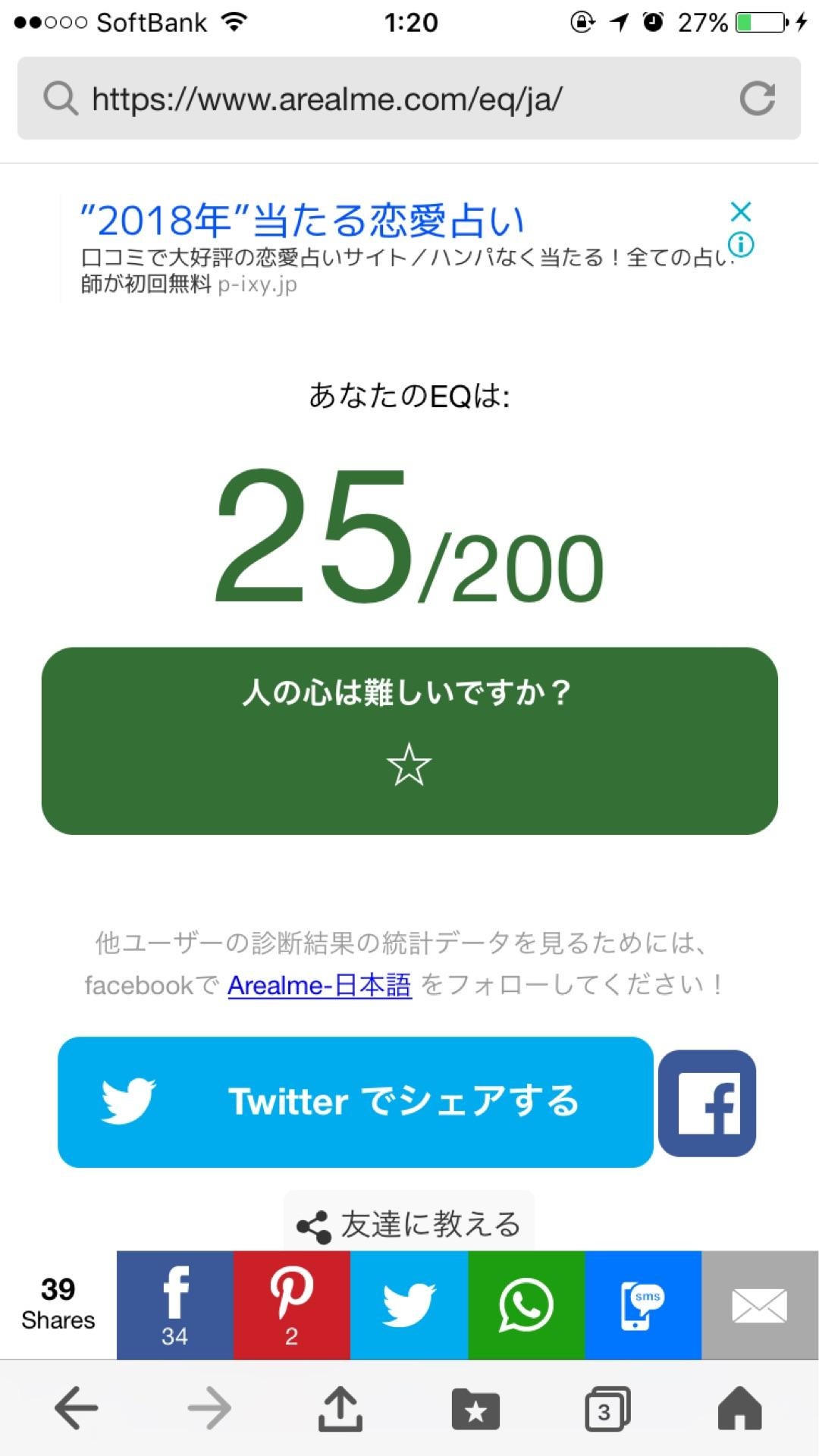Tap 友達に教える share button
Viewport: 819px width, 1456px height.
click(409, 1224)
